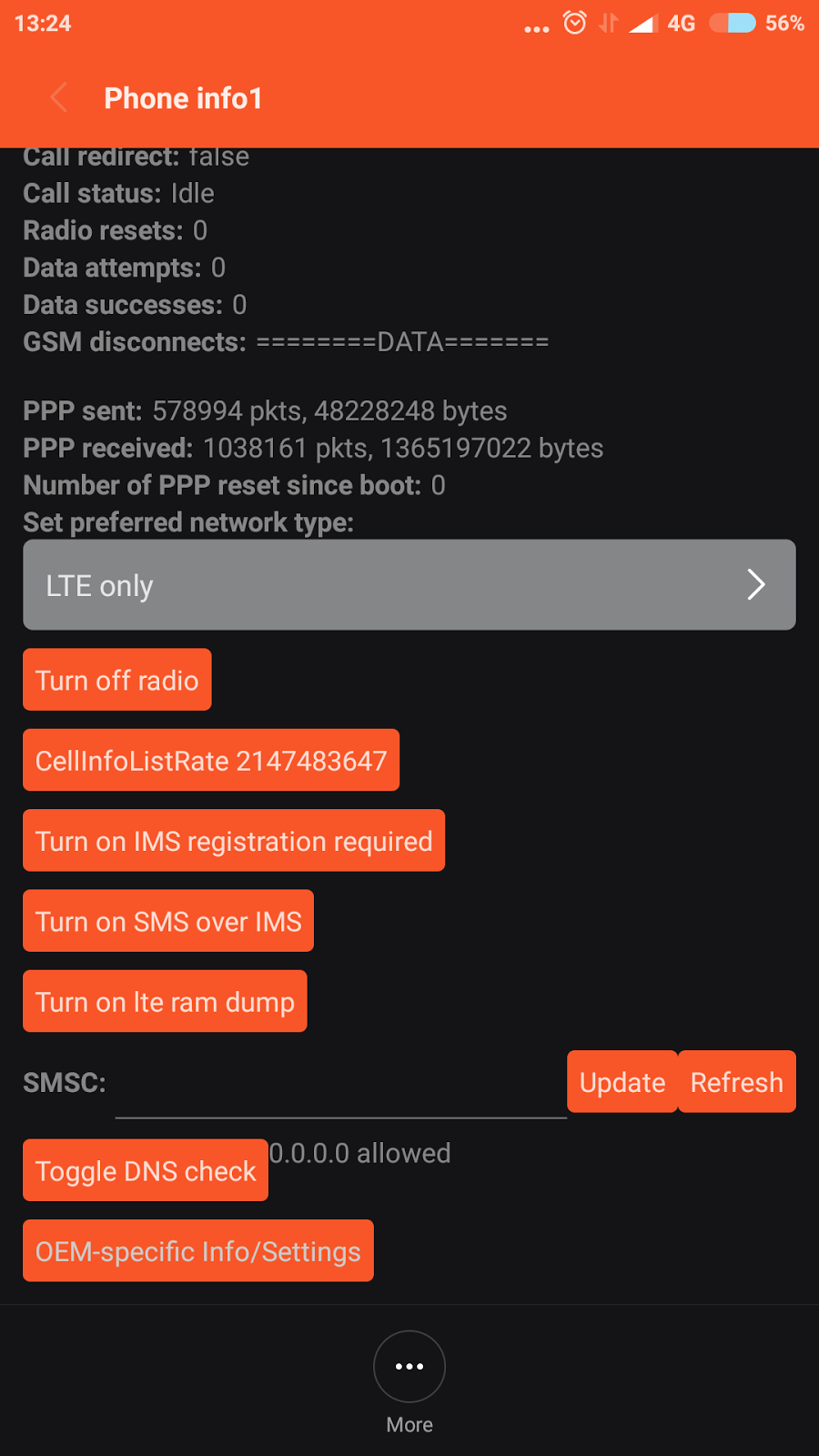Turn on IMS registration required
The width and height of the screenshot is (819, 1456).
tap(234, 841)
